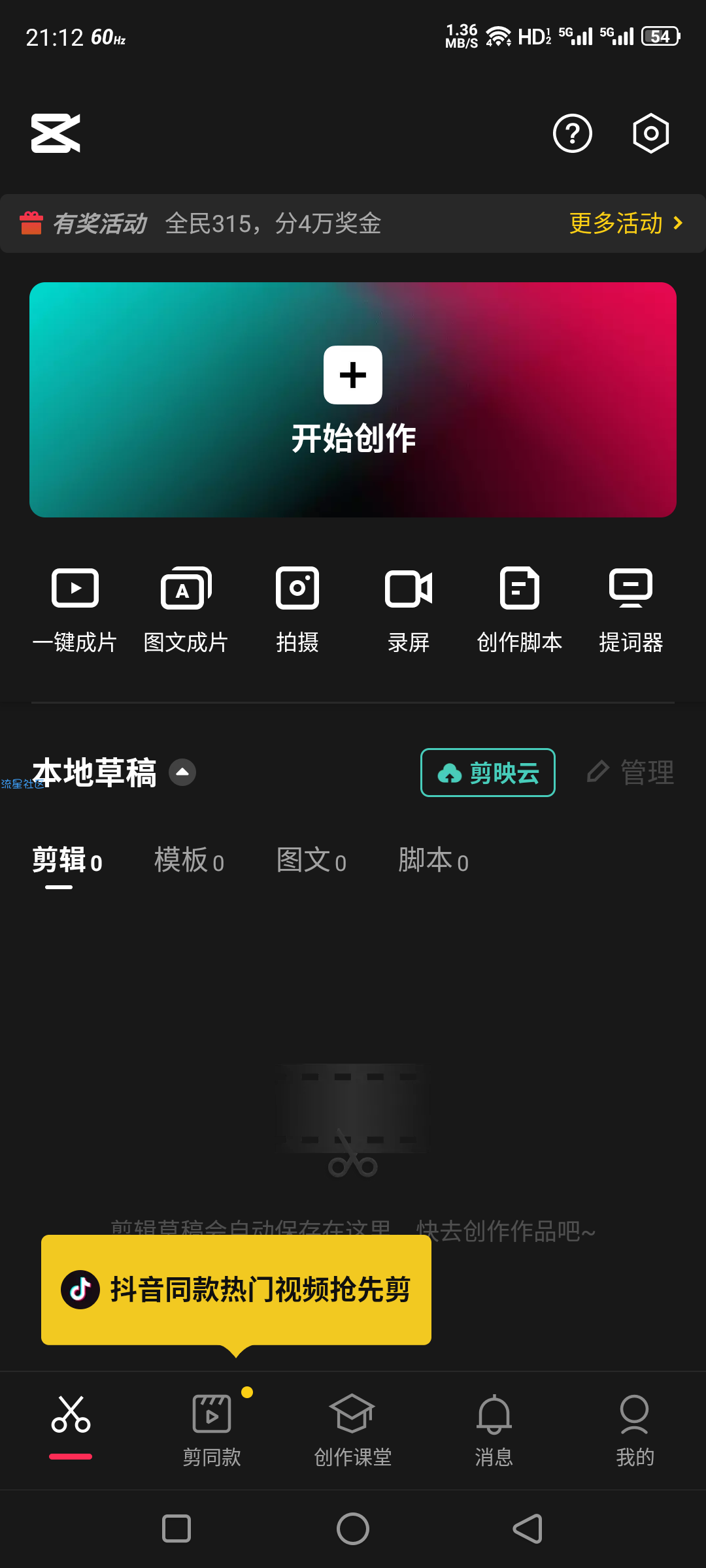Tap 开始创作 to start a new project
This screenshot has height=1568, width=706.
(353, 400)
